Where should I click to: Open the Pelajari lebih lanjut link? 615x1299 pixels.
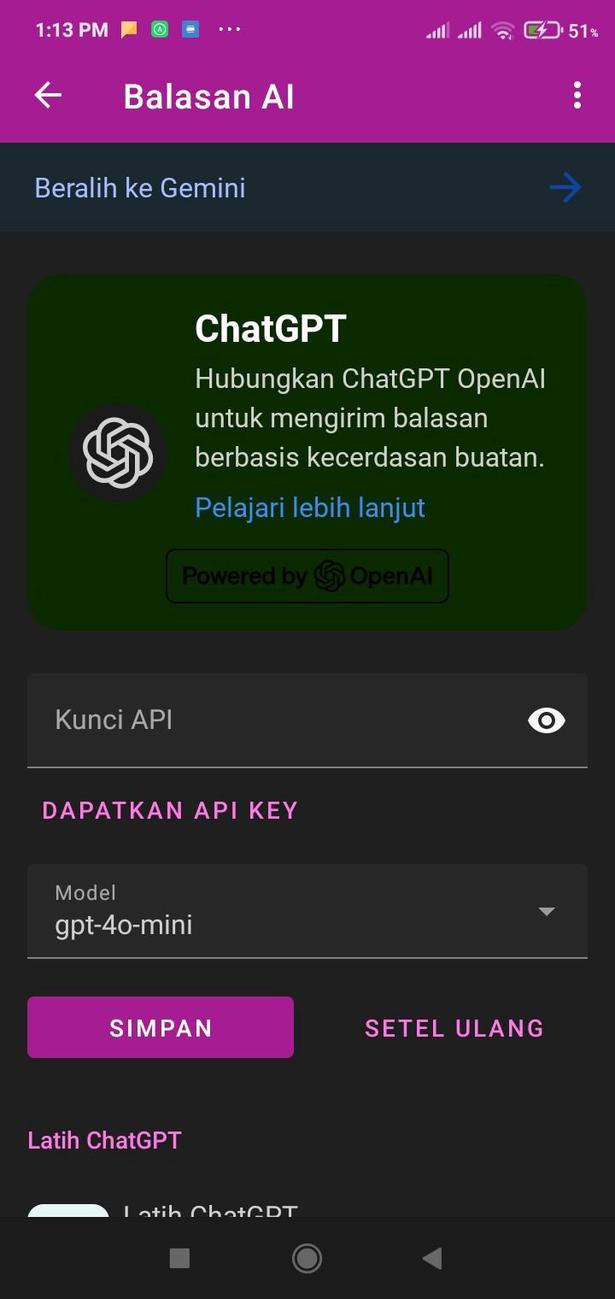310,507
